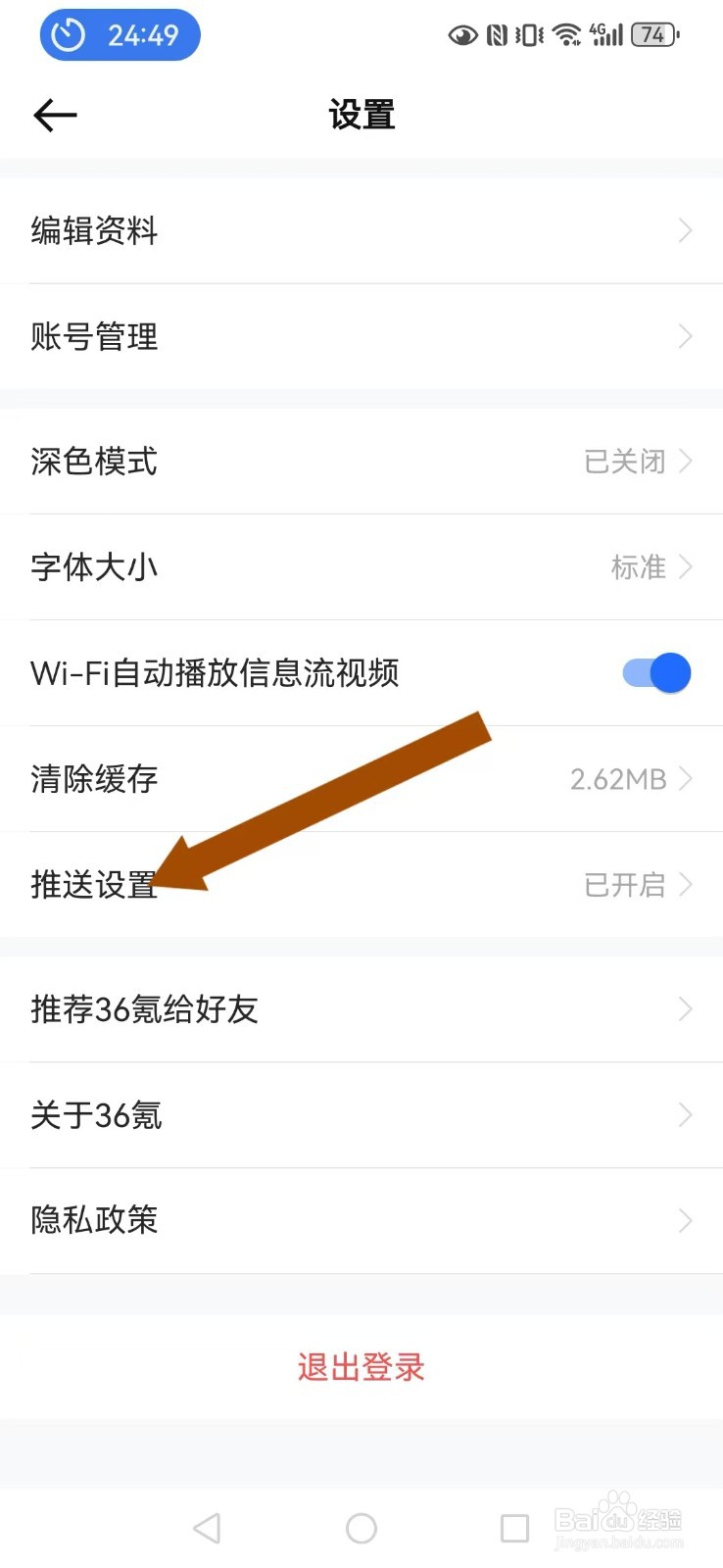Image resolution: width=723 pixels, height=1568 pixels.
Task: Tap the back arrow to leave settings
Action: pyautogui.click(x=54, y=115)
